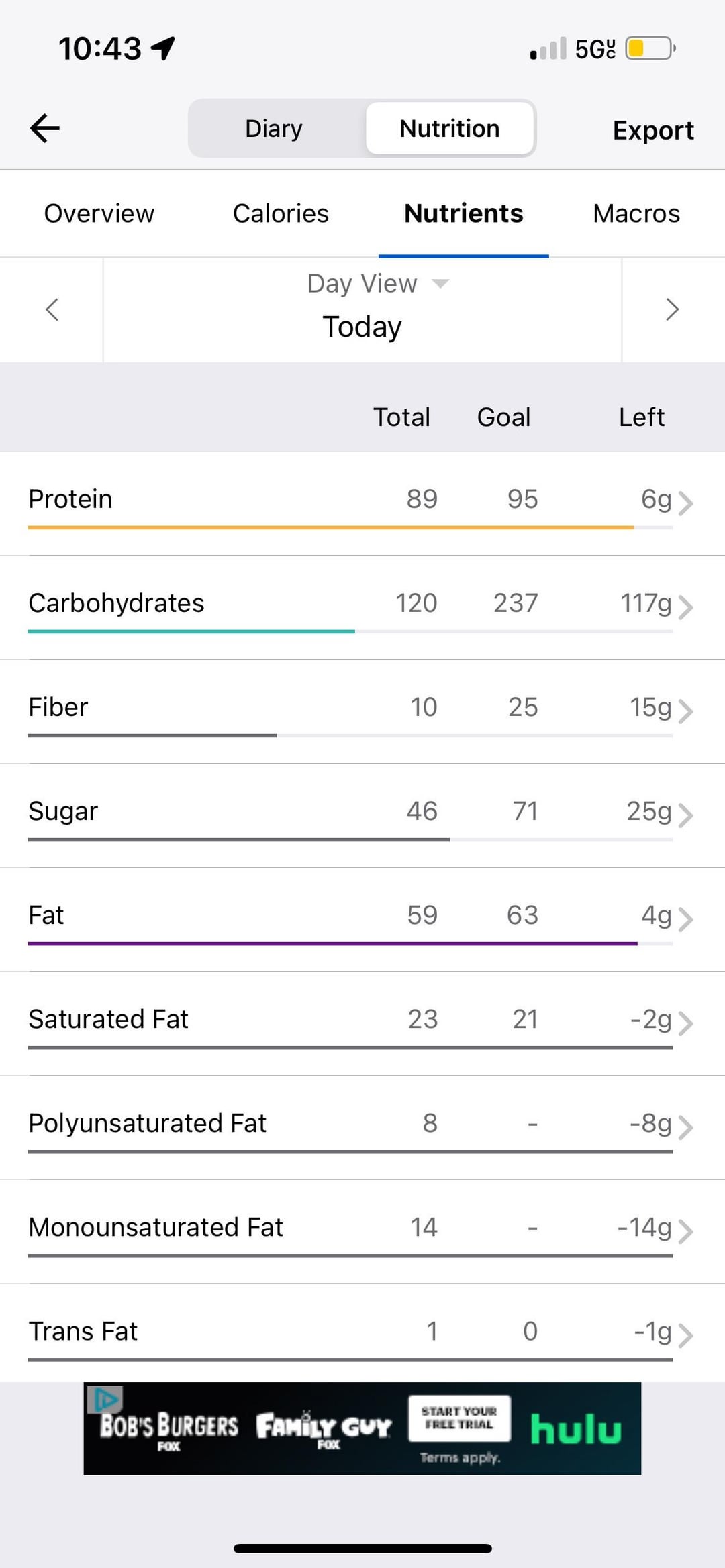Open the Day View dropdown

coord(377,283)
